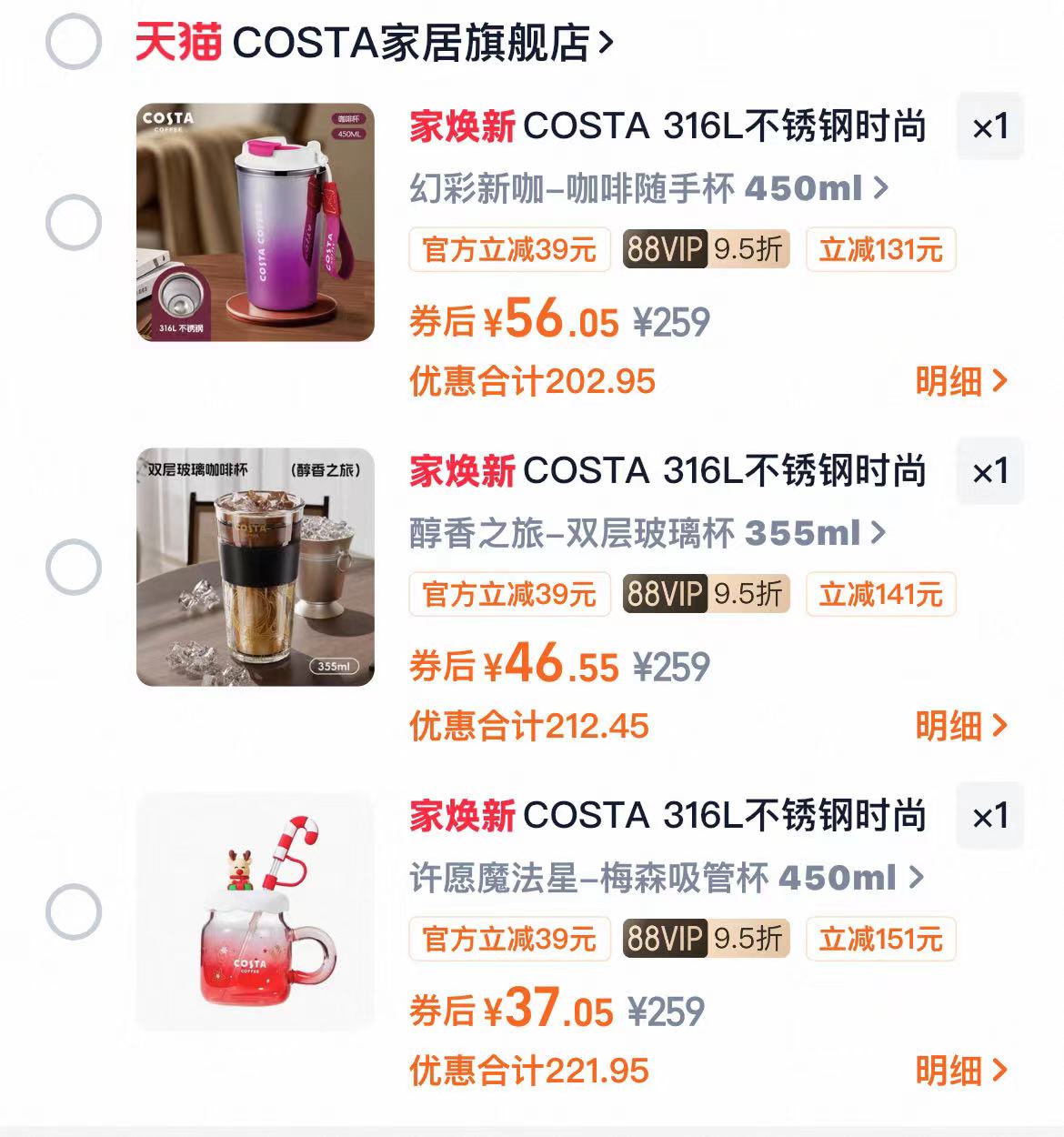Click the 立减131元 discount tag
Screen dimensions: 1064x1137
(x=880, y=248)
